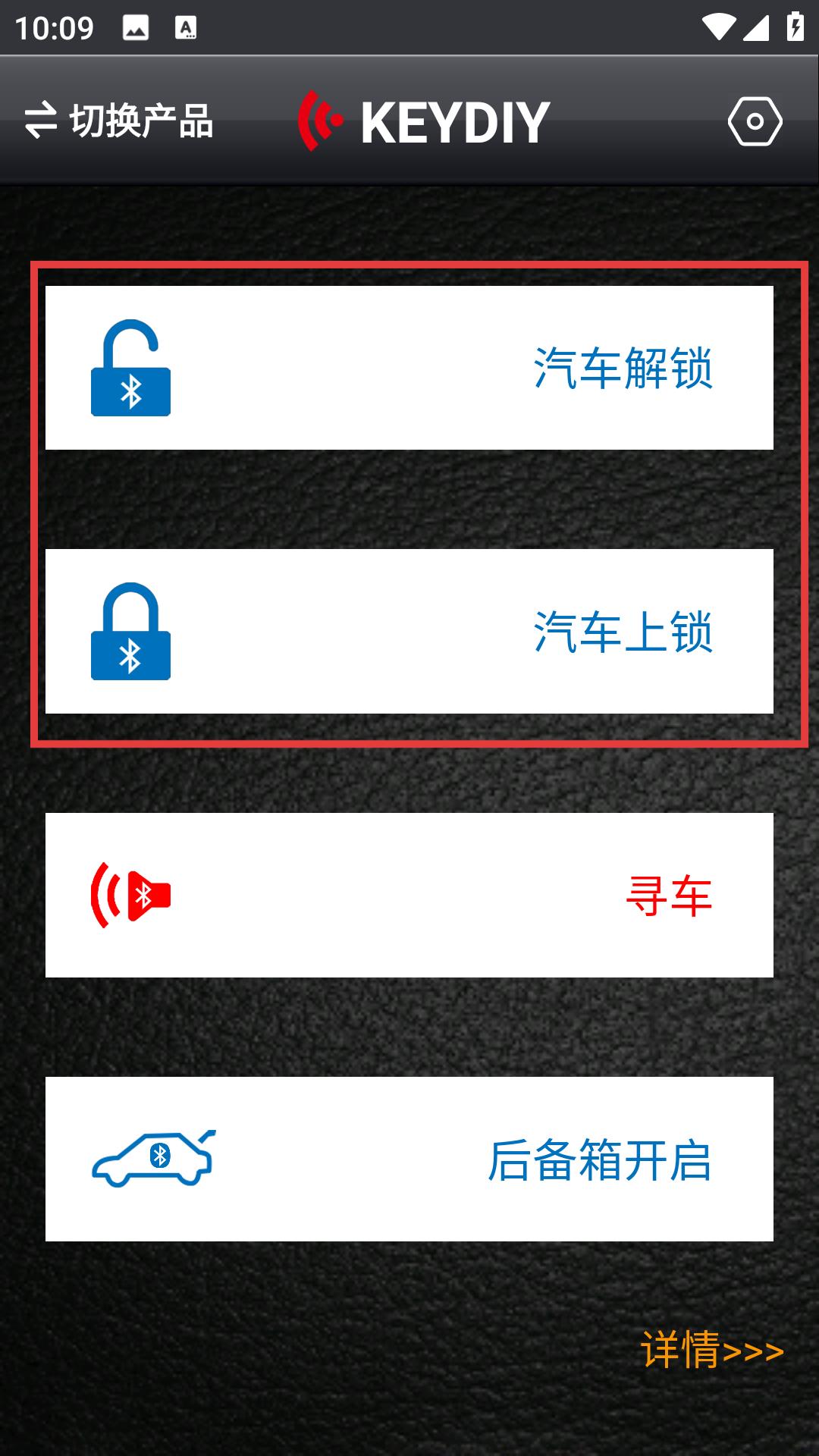Unlock the car with 汽车解锁
Screen dimensions: 819x1456
[409, 368]
